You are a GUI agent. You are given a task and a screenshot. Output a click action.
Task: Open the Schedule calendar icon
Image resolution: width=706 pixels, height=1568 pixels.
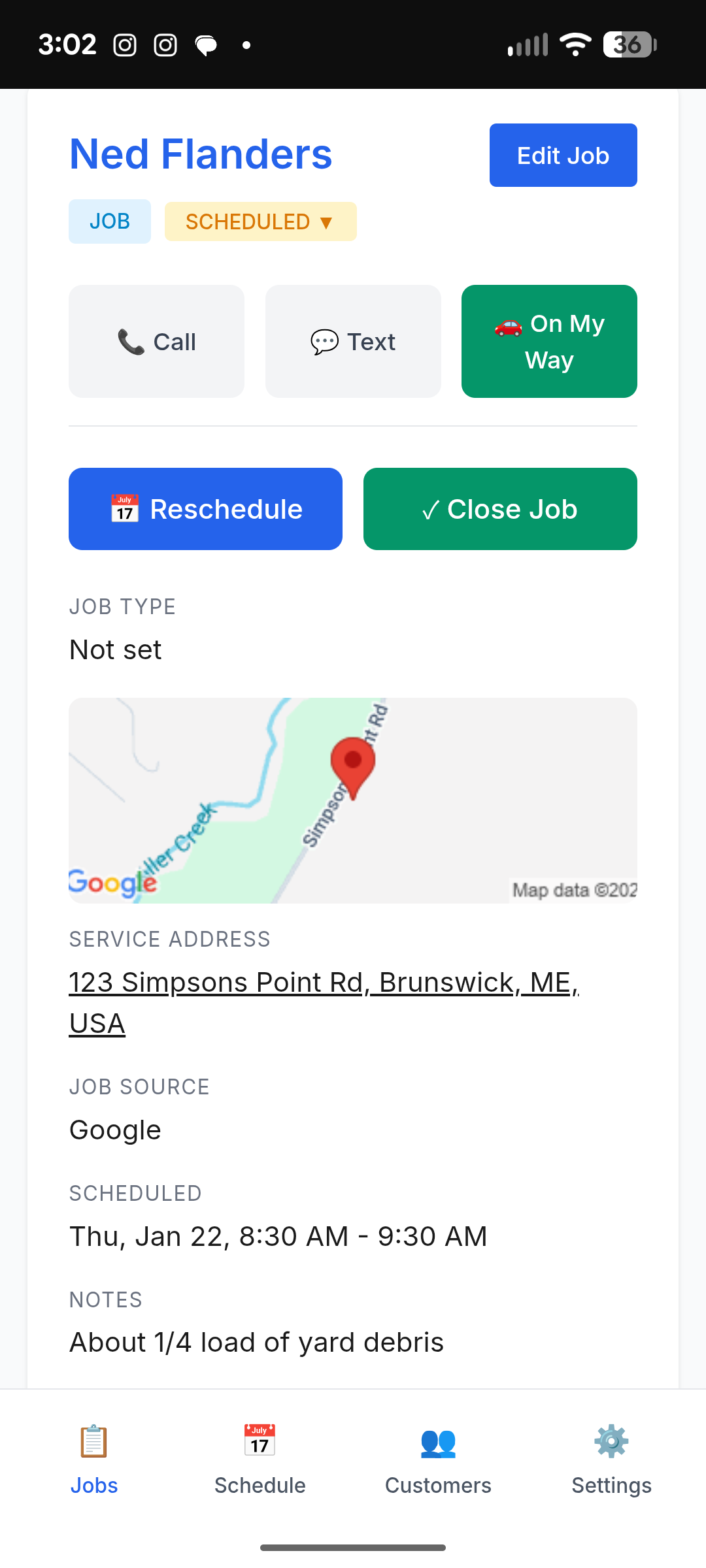[x=259, y=1441]
